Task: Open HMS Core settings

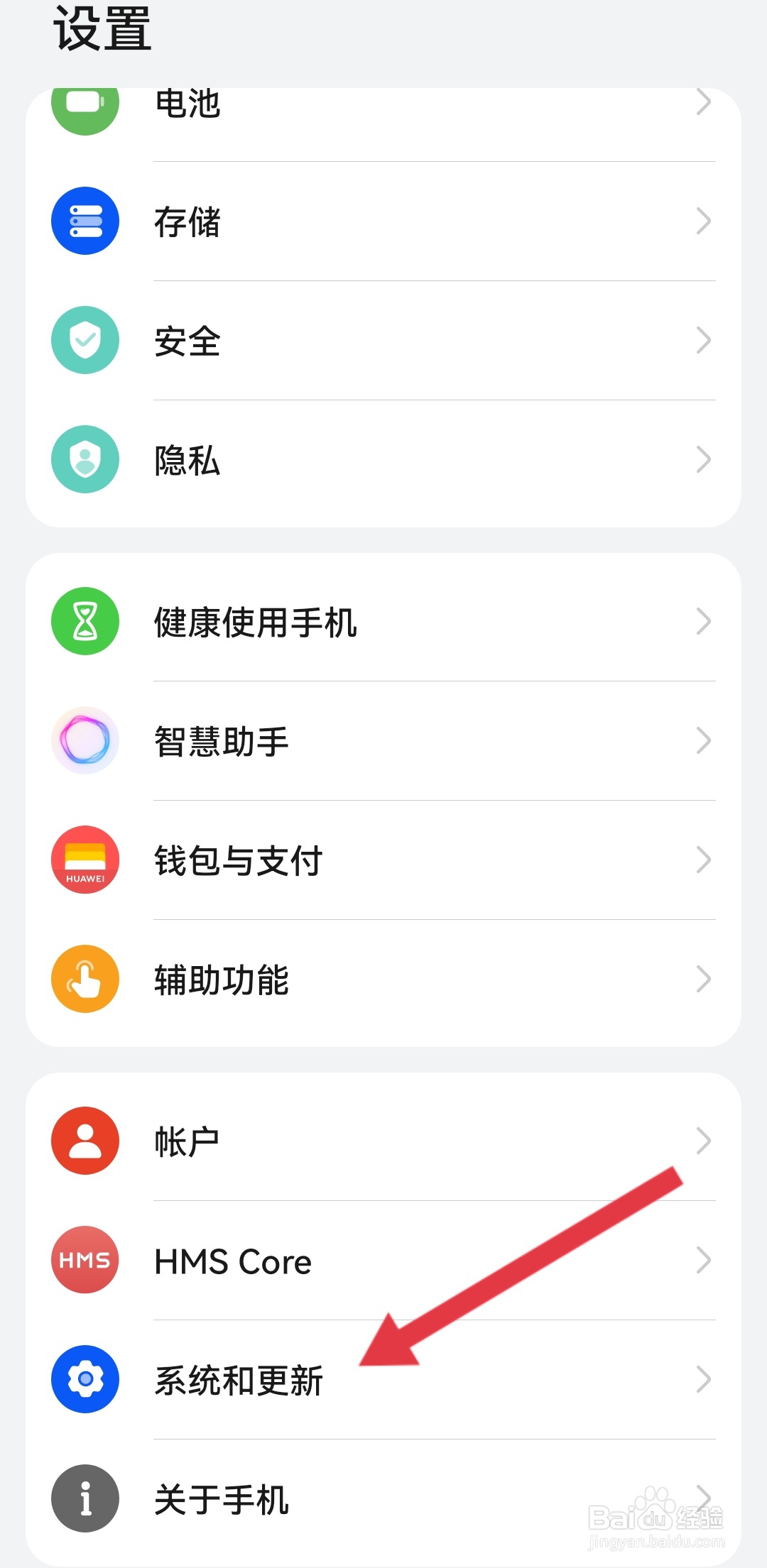Action: pyautogui.click(x=383, y=1261)
